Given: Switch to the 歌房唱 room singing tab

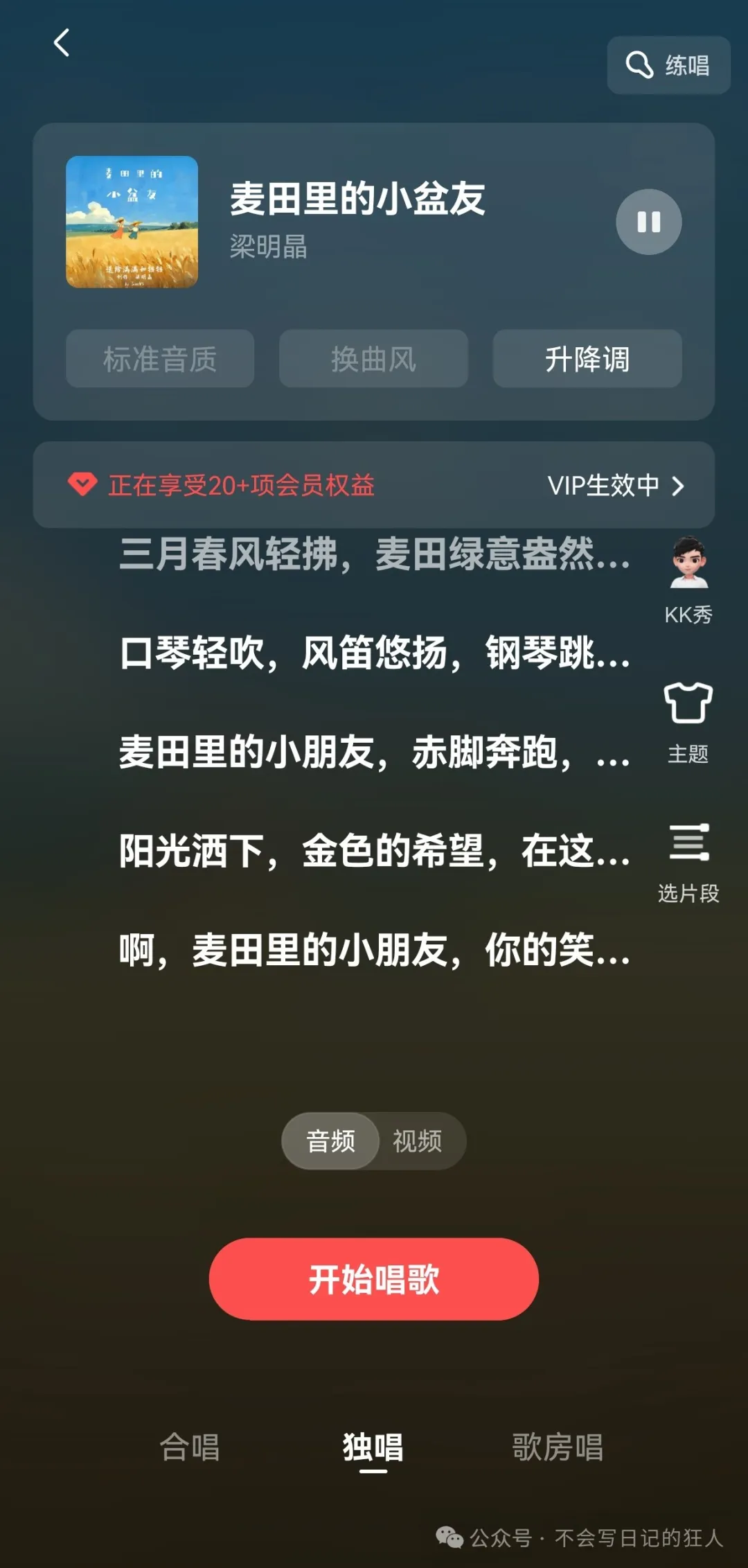Looking at the screenshot, I should click(558, 1447).
